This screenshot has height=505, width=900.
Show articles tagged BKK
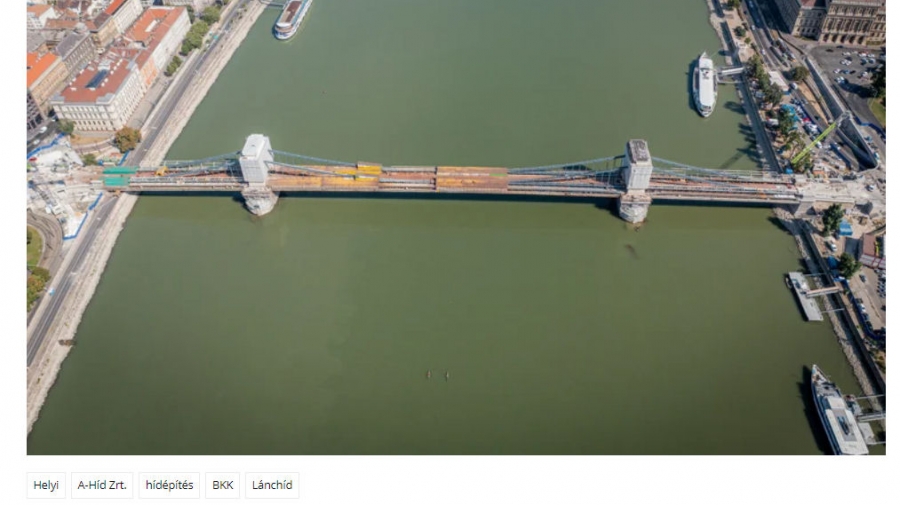click(222, 485)
